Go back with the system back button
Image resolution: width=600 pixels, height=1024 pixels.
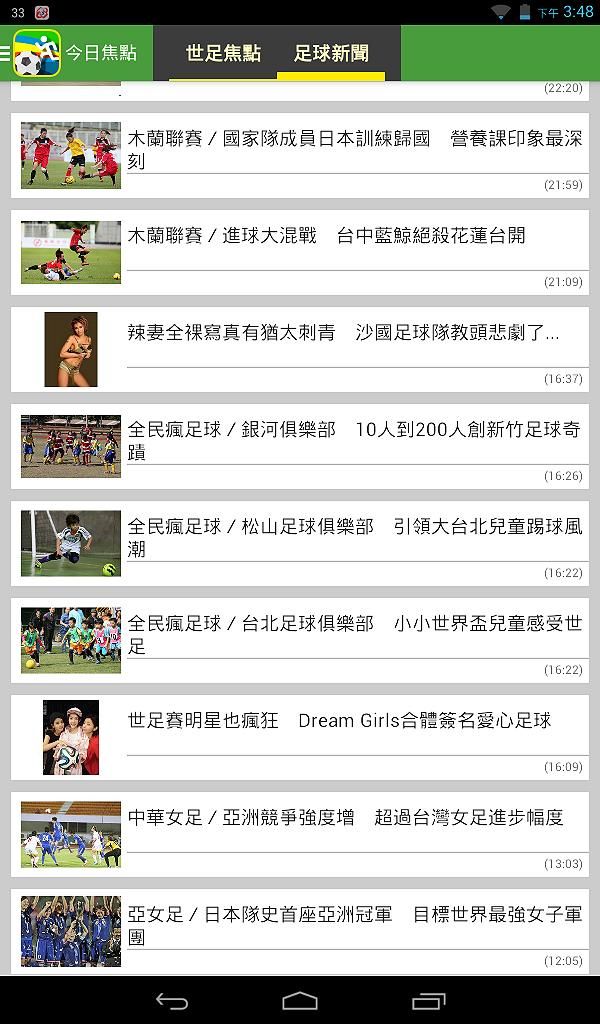point(172,1001)
